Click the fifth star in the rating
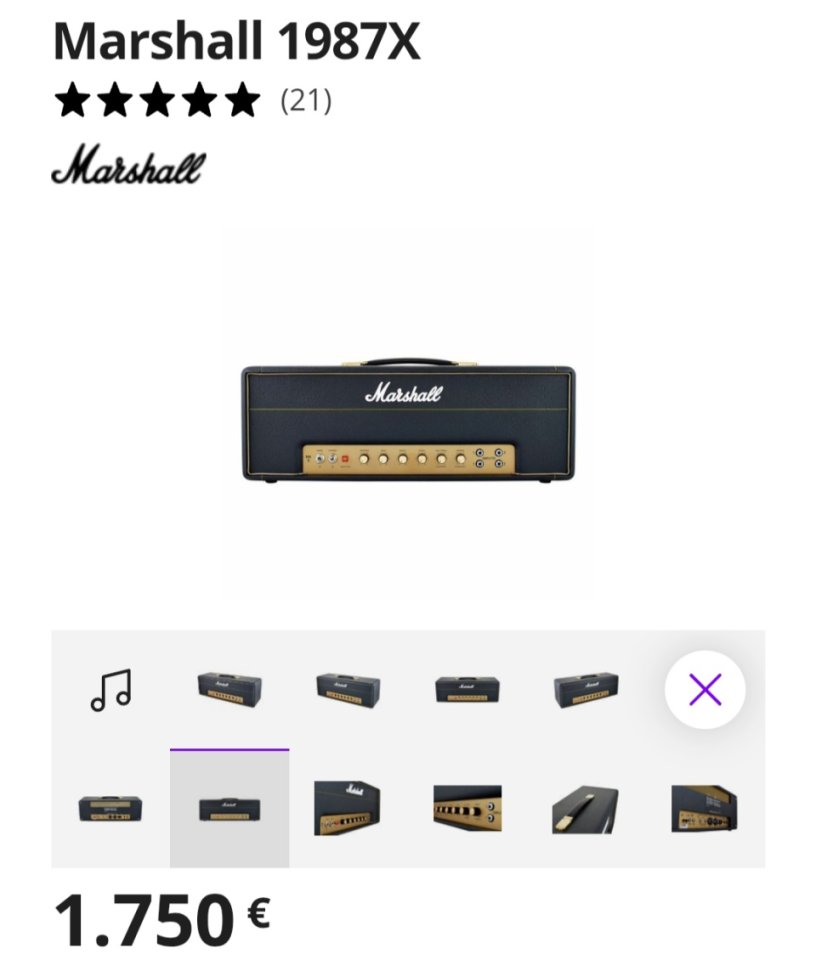The image size is (816, 960). [237, 100]
